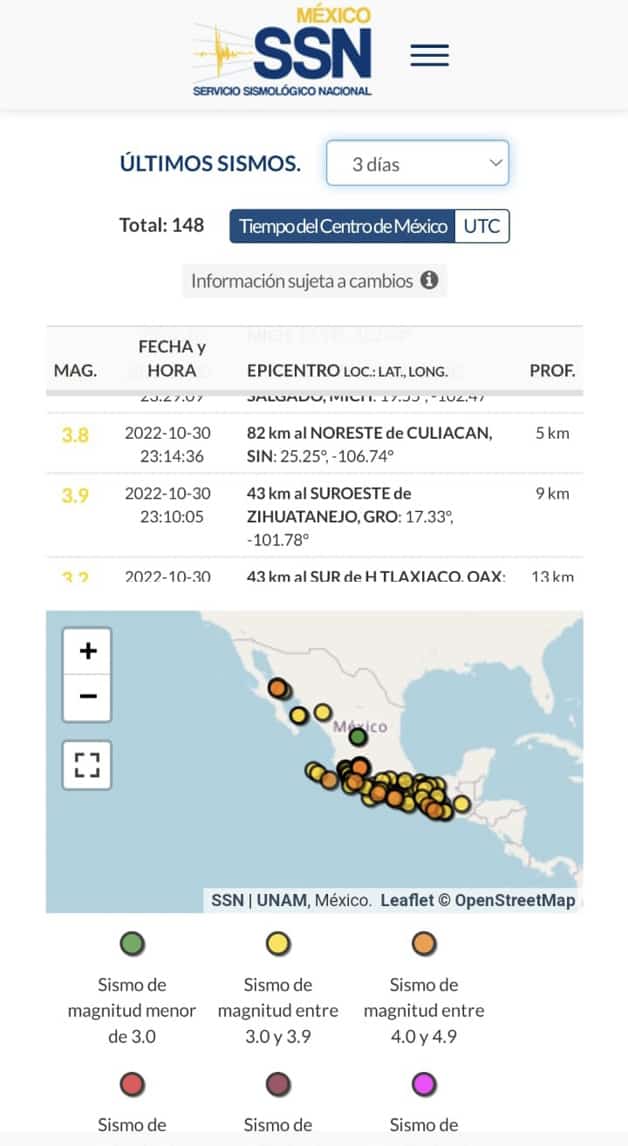Open the UNAM link in map credits
Image resolution: width=628 pixels, height=1146 pixels.
coord(282,900)
